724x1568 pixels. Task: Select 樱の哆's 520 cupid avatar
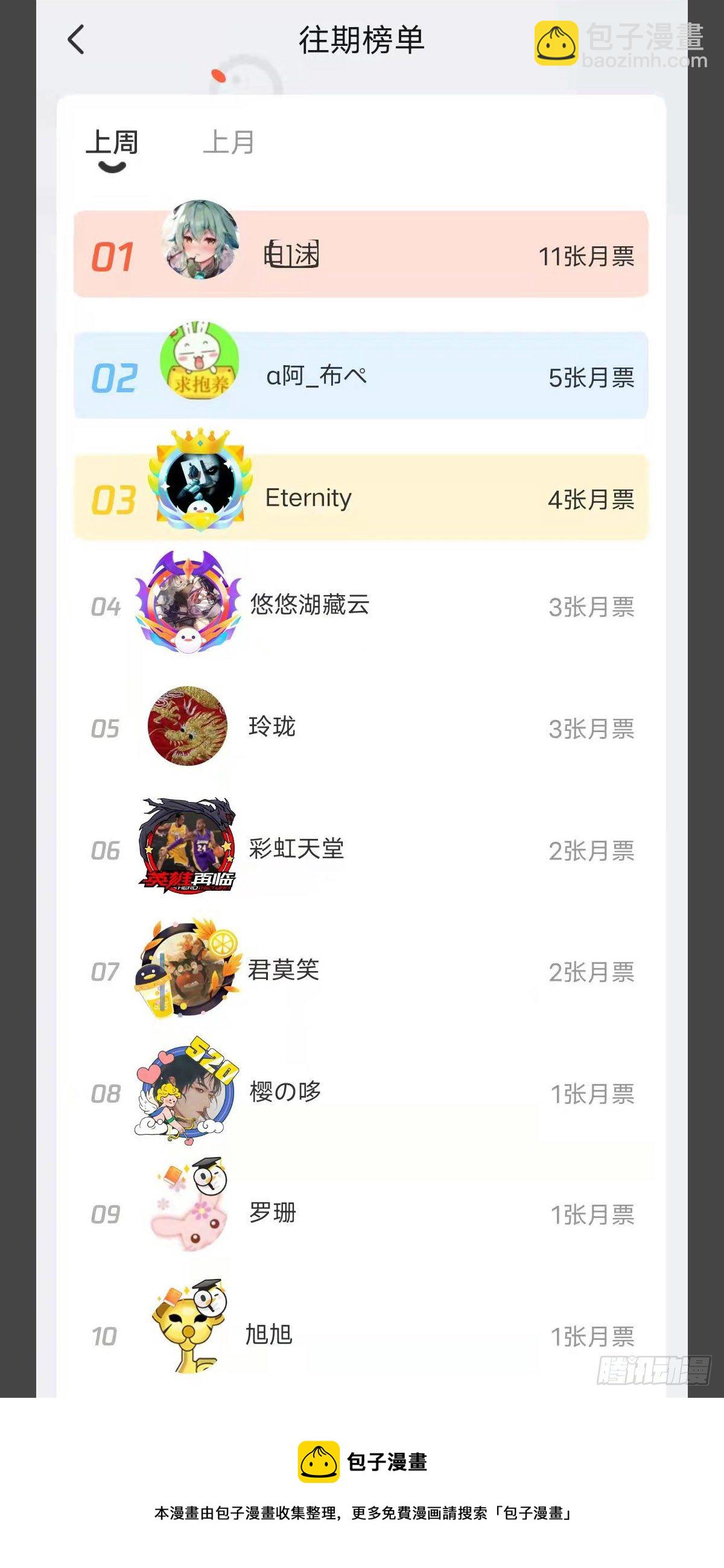pos(189,1091)
